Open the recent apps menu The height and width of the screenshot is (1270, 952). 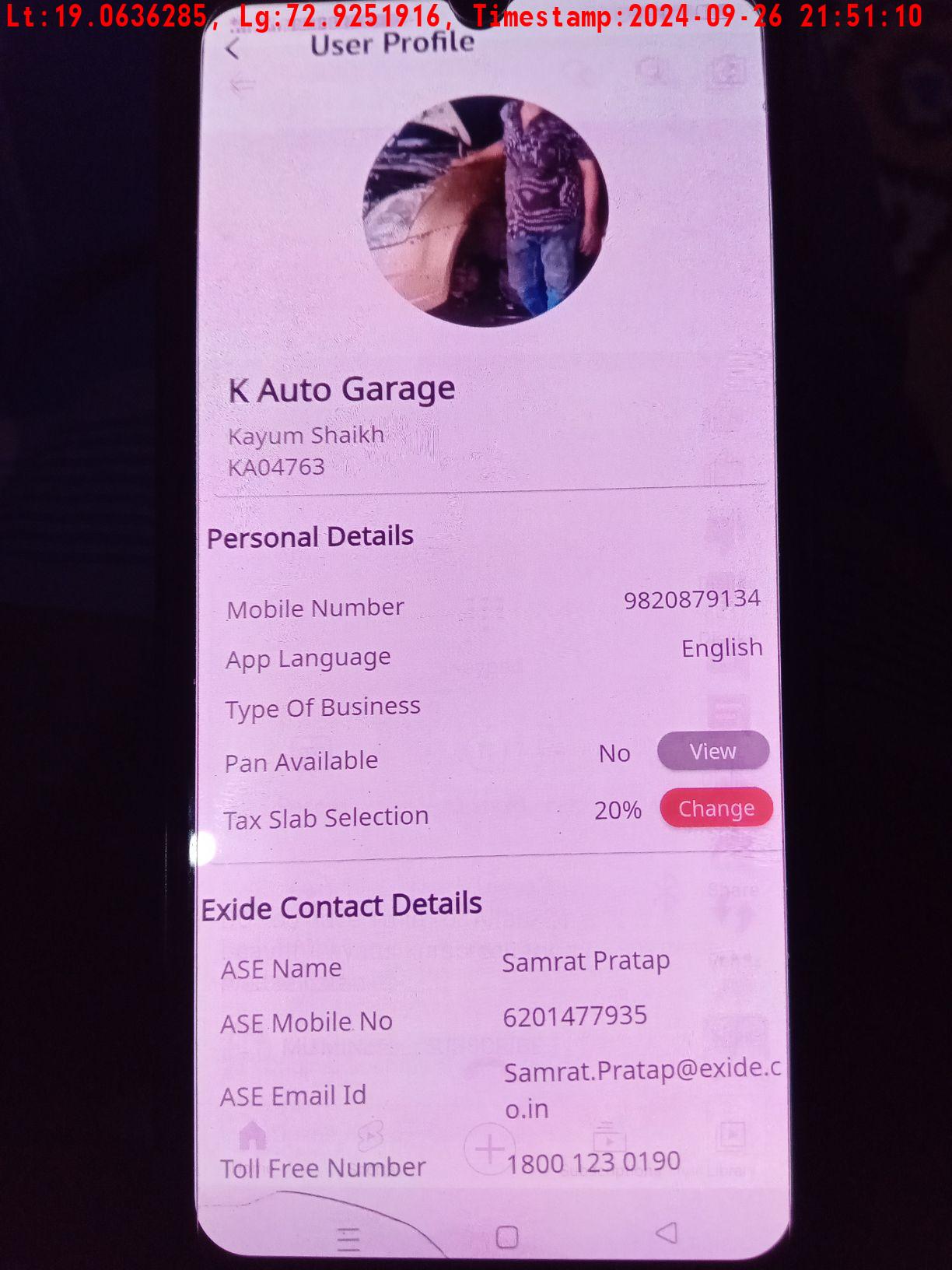(348, 1238)
